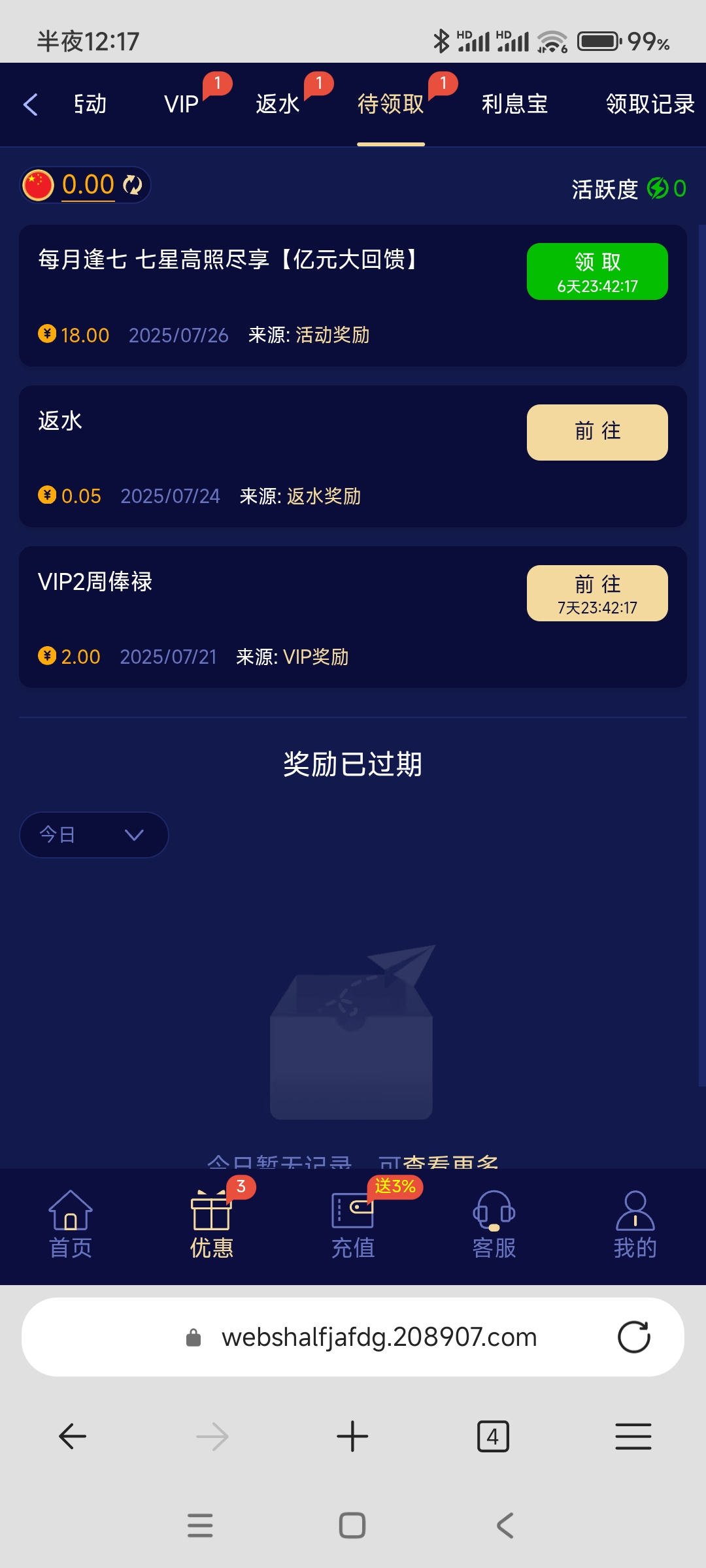Go back using the top-left arrow
This screenshot has width=706, height=1568.
click(x=31, y=105)
